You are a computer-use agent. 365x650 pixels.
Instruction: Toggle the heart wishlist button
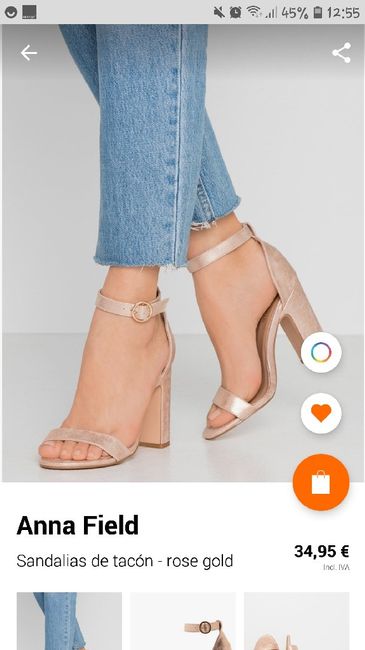point(321,413)
